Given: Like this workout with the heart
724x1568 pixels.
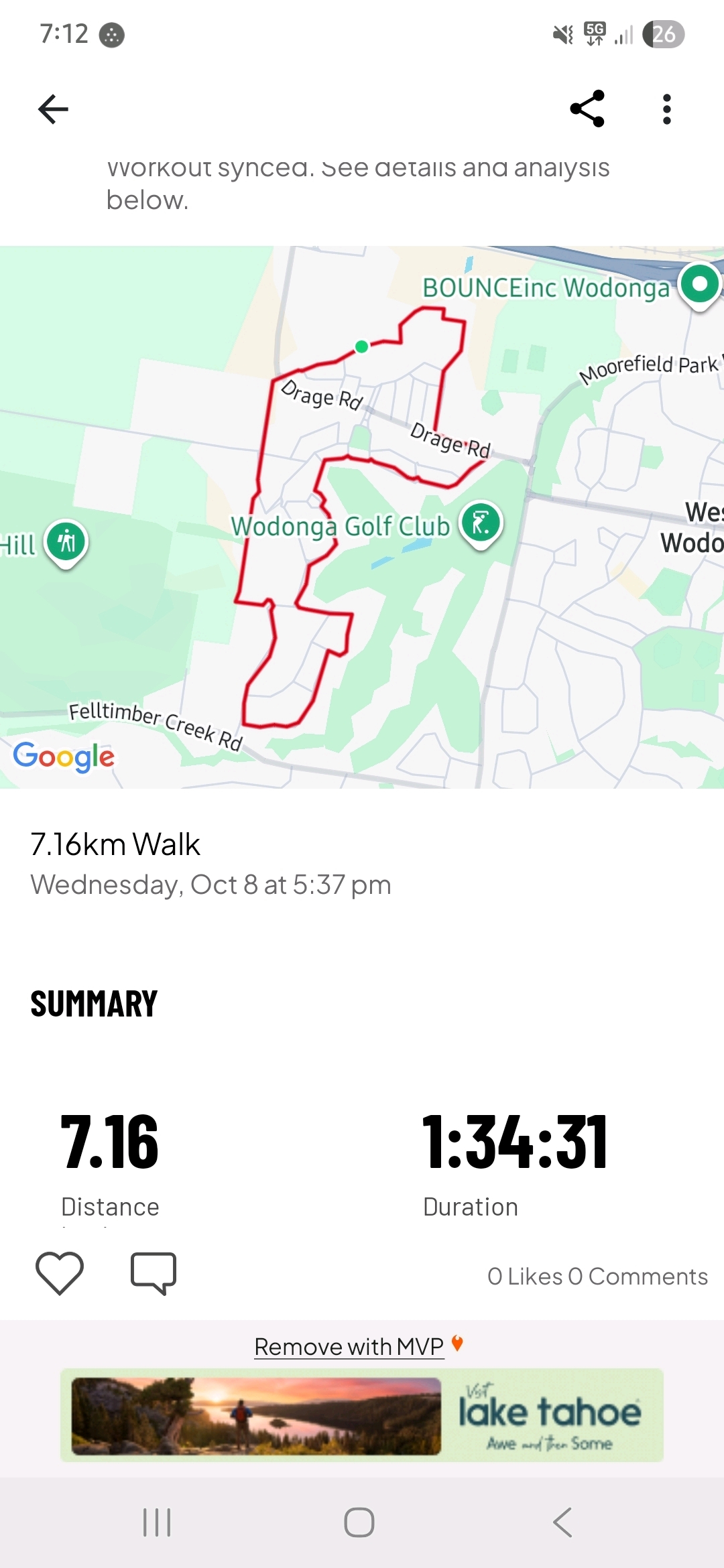Looking at the screenshot, I should pos(60,1272).
